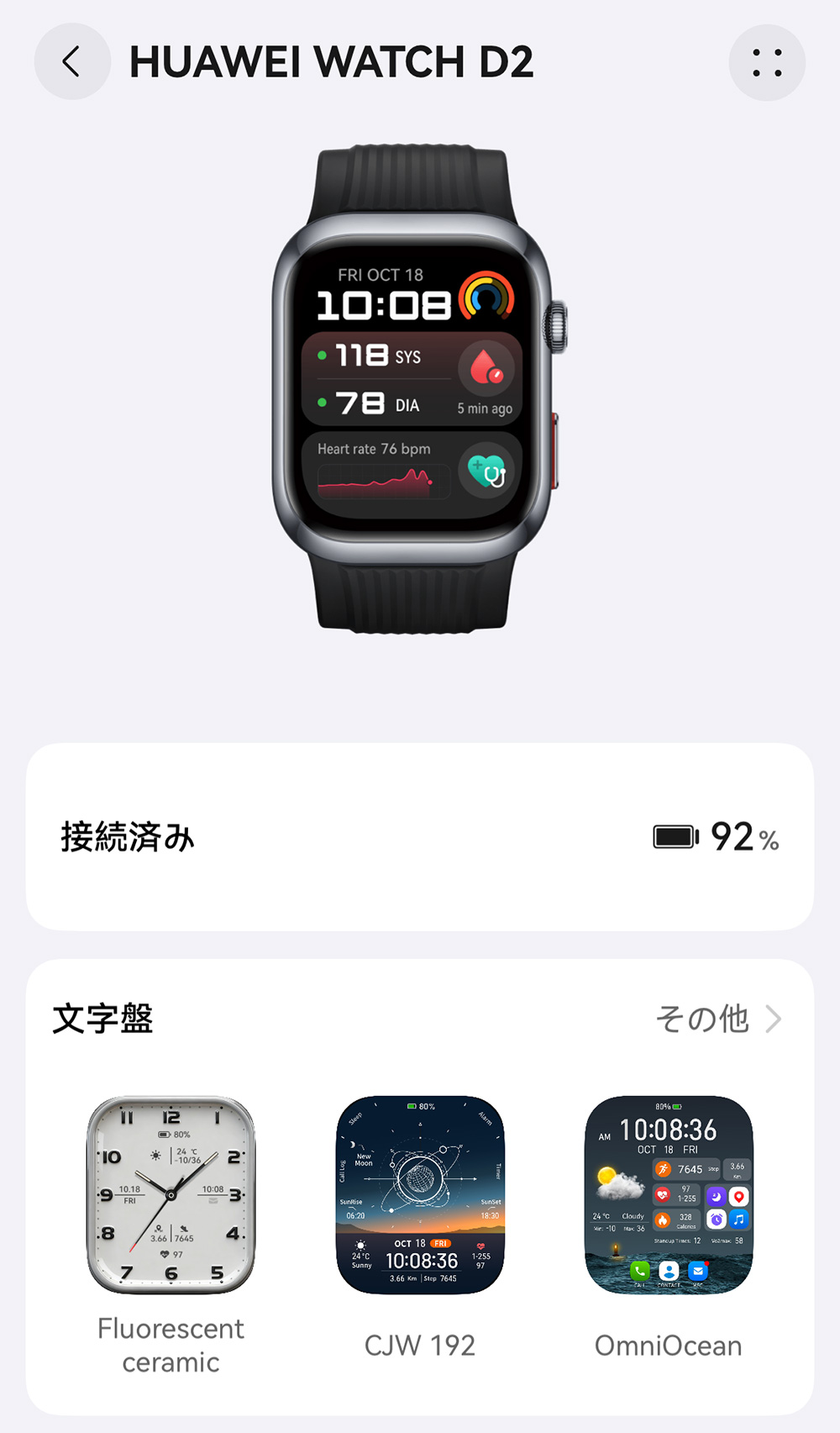Select the Fluorescent ceramic watch face

(x=171, y=1194)
